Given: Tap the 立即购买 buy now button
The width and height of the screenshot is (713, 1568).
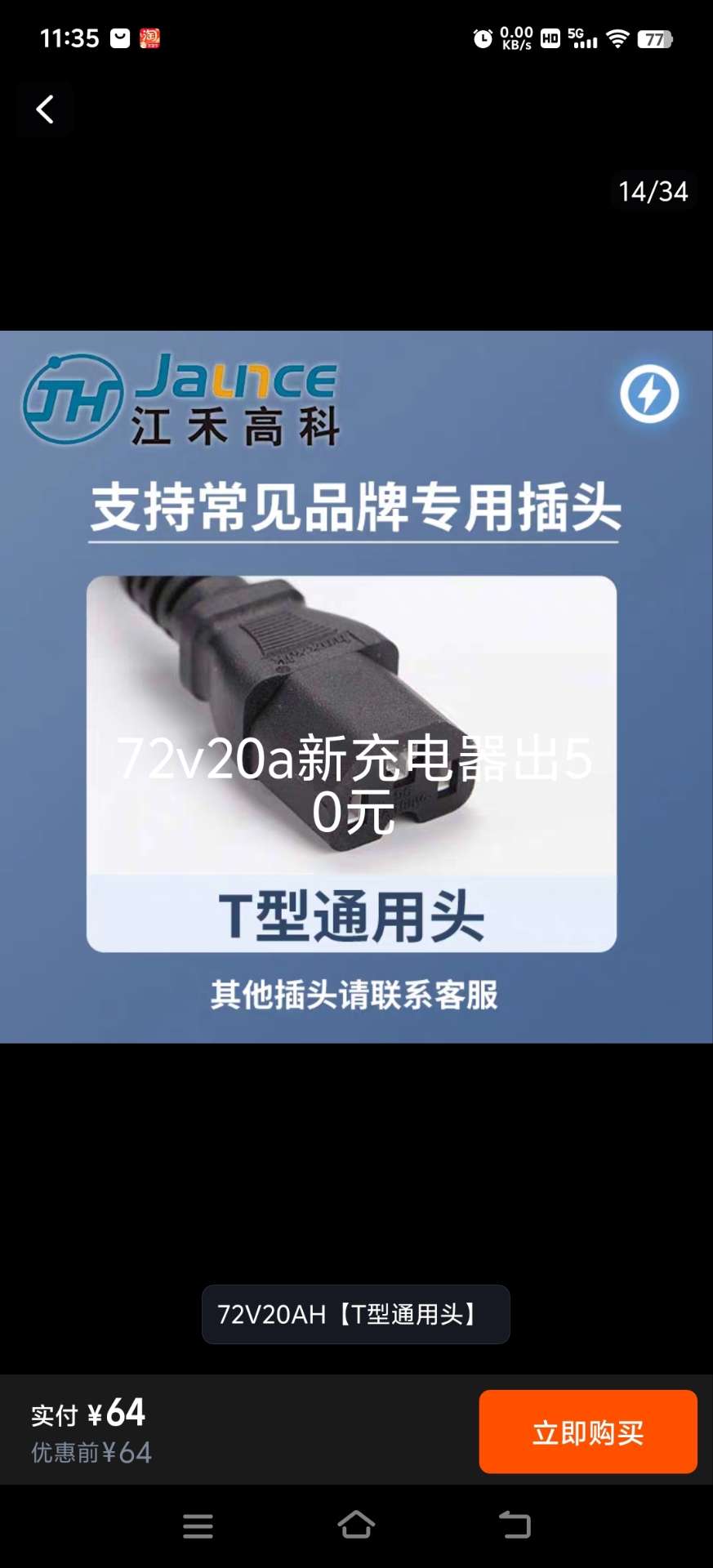Looking at the screenshot, I should (587, 1432).
